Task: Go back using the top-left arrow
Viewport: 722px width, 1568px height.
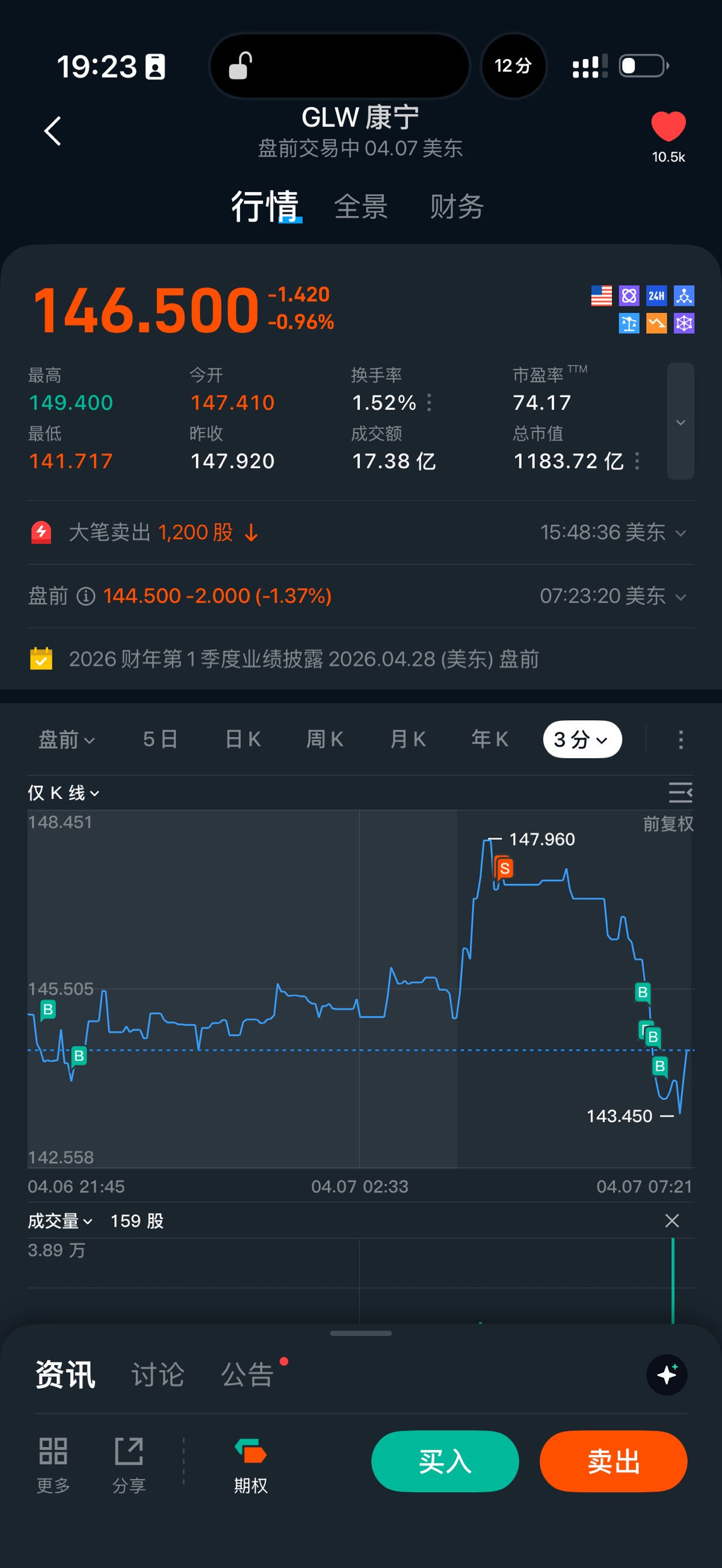Action: [x=53, y=131]
